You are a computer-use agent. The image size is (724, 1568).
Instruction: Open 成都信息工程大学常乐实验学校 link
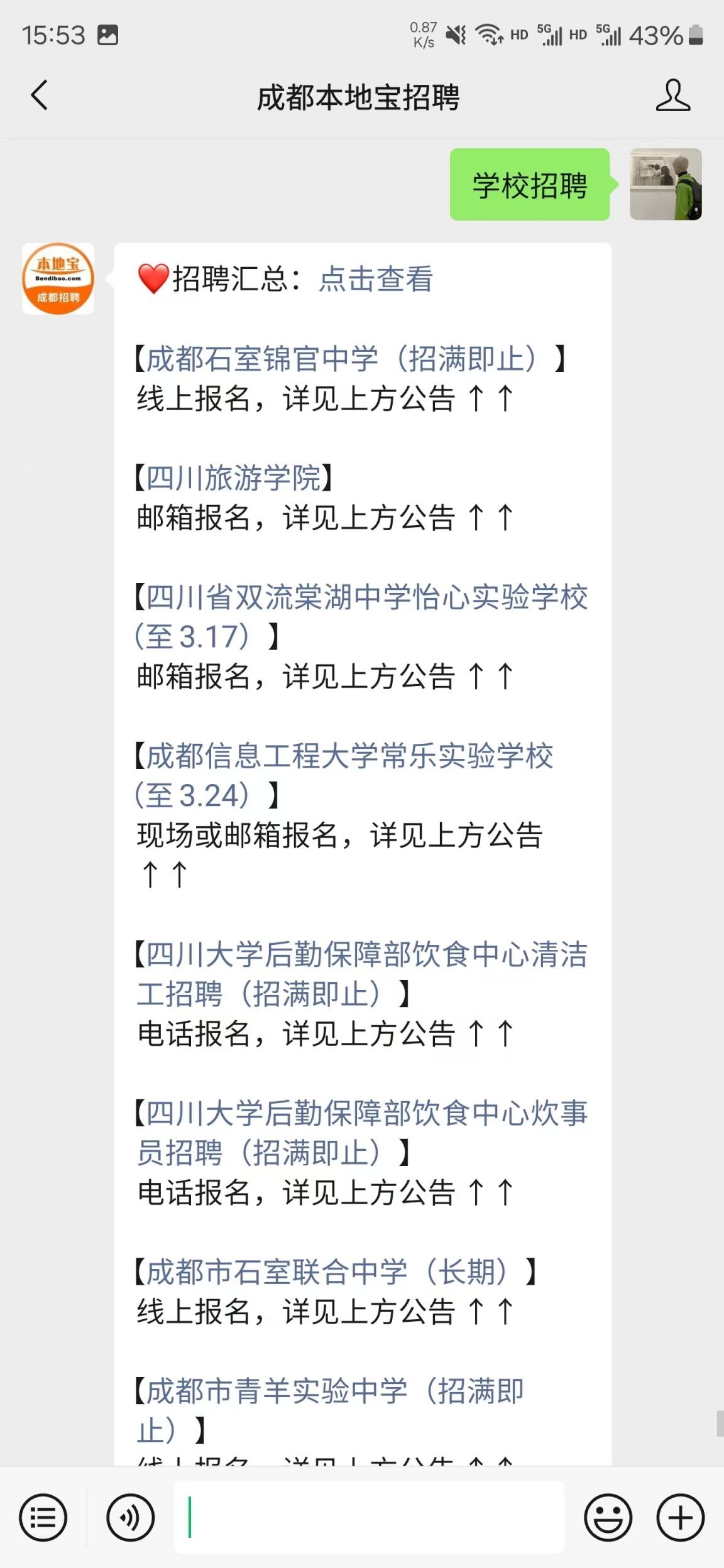point(349,756)
